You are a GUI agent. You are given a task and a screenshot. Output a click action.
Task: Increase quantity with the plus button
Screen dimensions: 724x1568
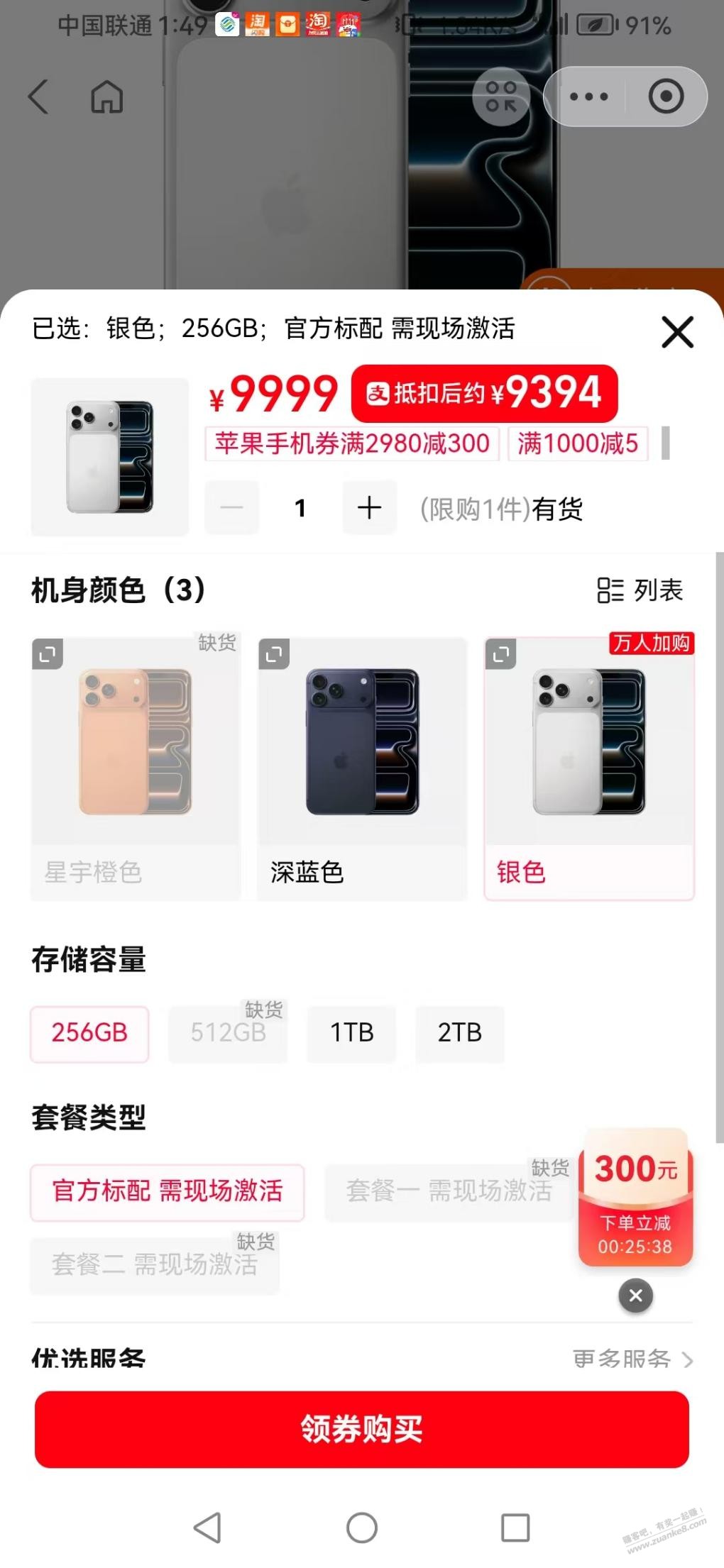coord(369,508)
